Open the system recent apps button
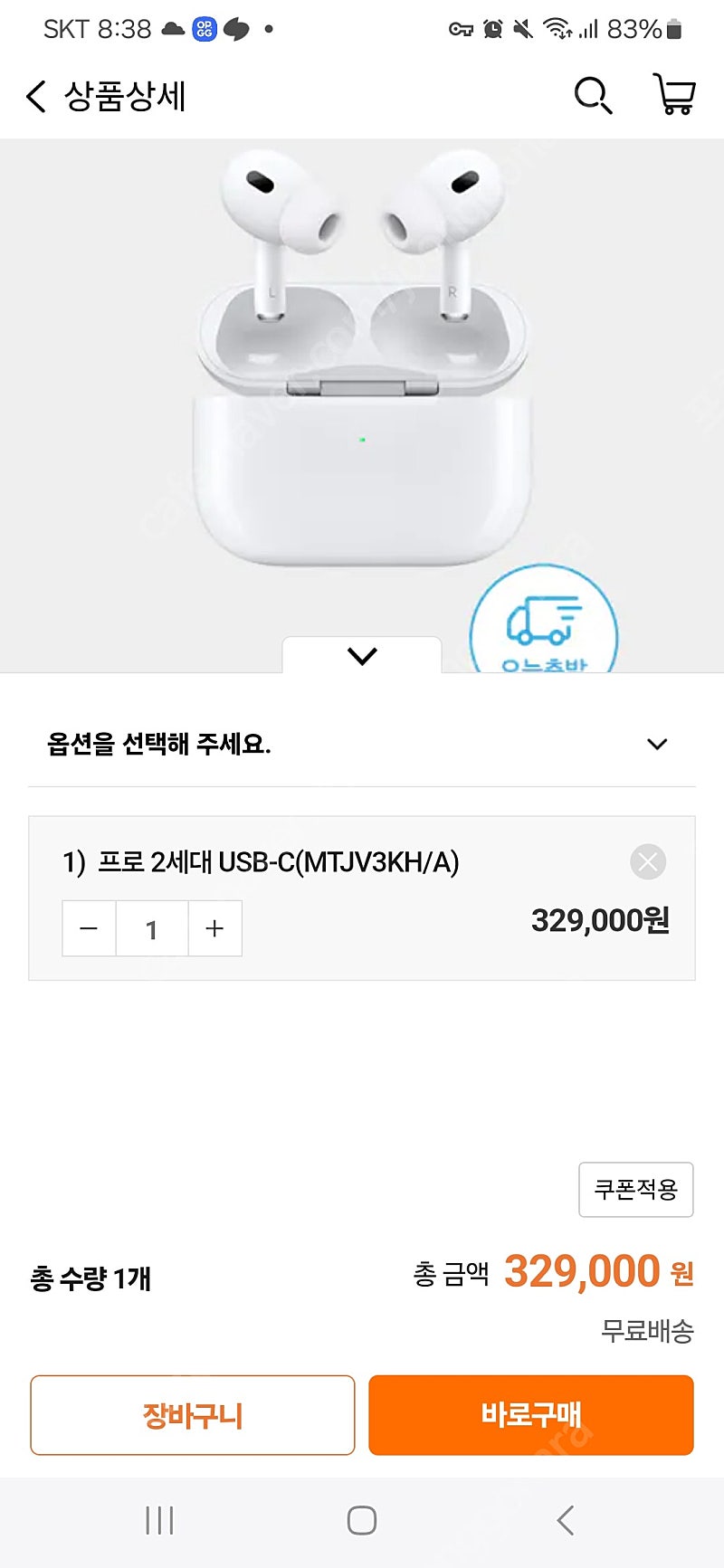Image resolution: width=724 pixels, height=1568 pixels. click(x=159, y=1520)
